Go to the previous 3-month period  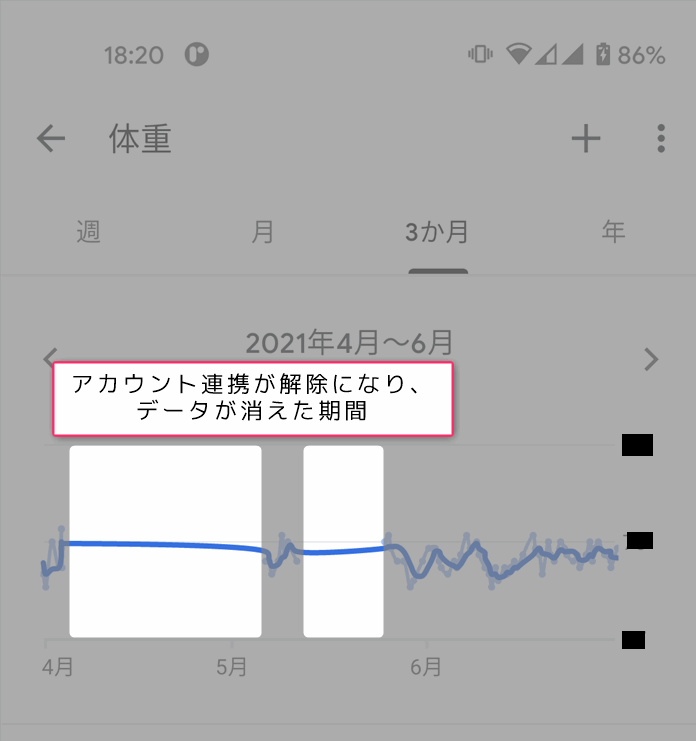click(48, 357)
